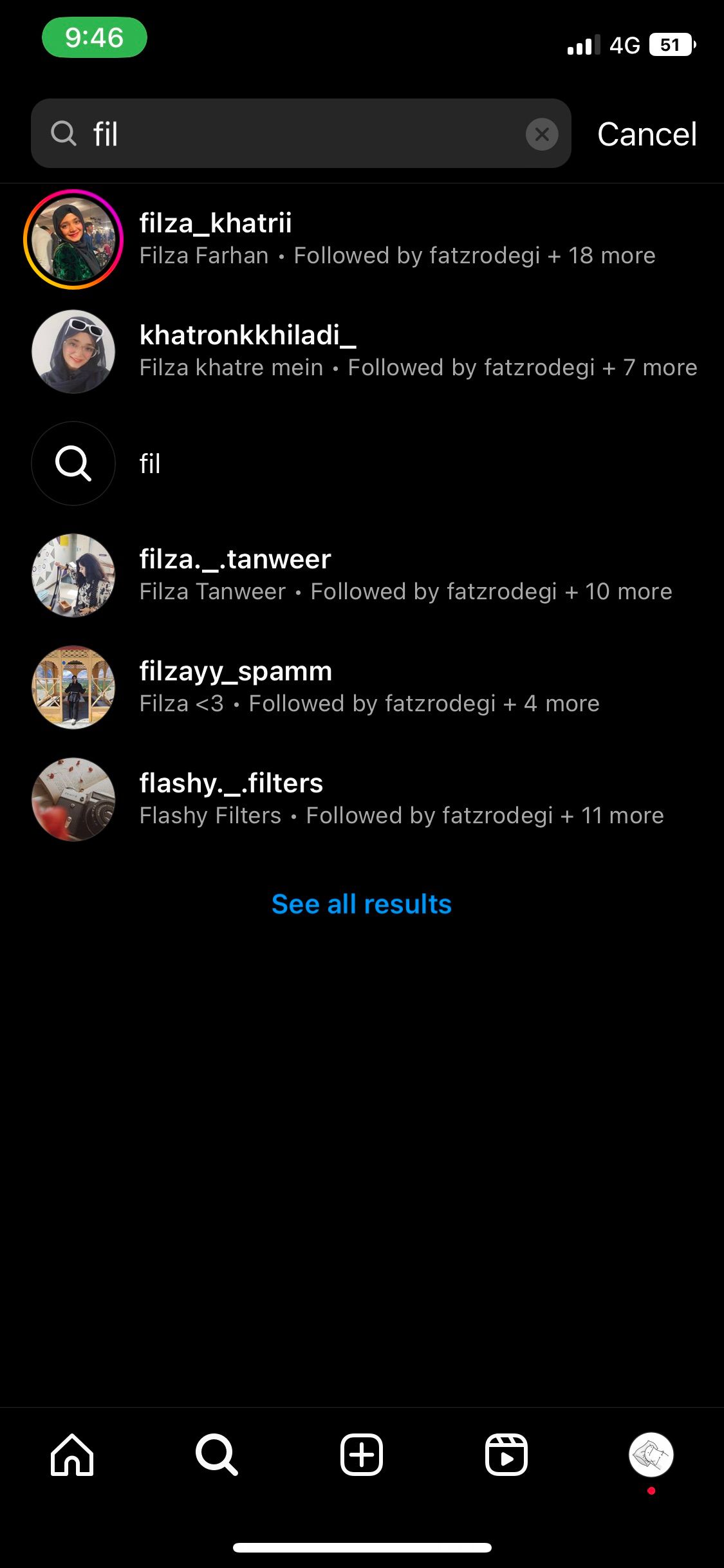Open the filza._.tanweer profile result

235,559
